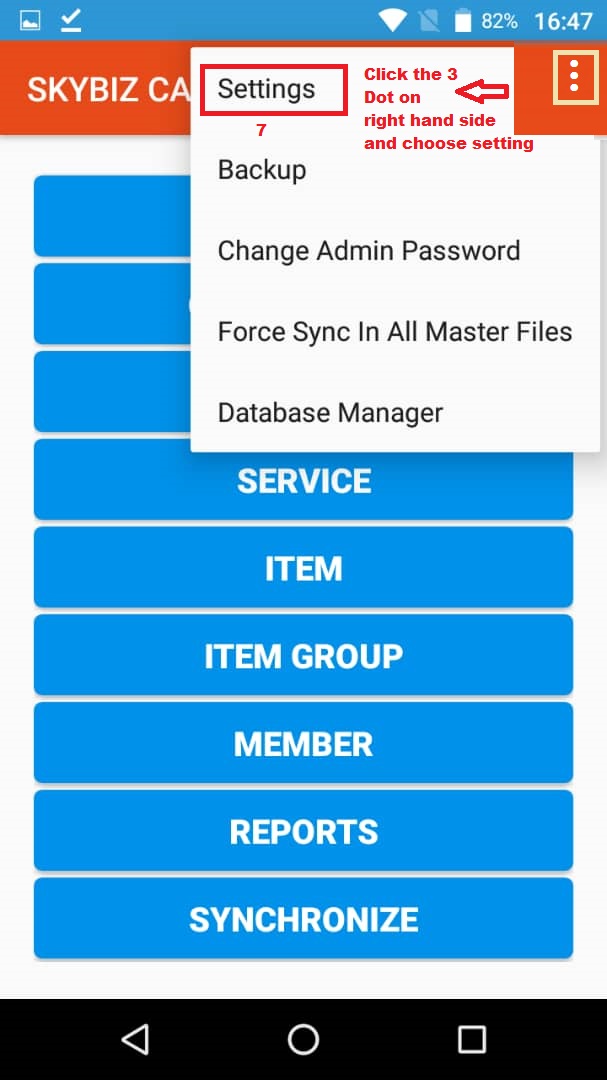Go to ITEM GROUP

coord(303,656)
